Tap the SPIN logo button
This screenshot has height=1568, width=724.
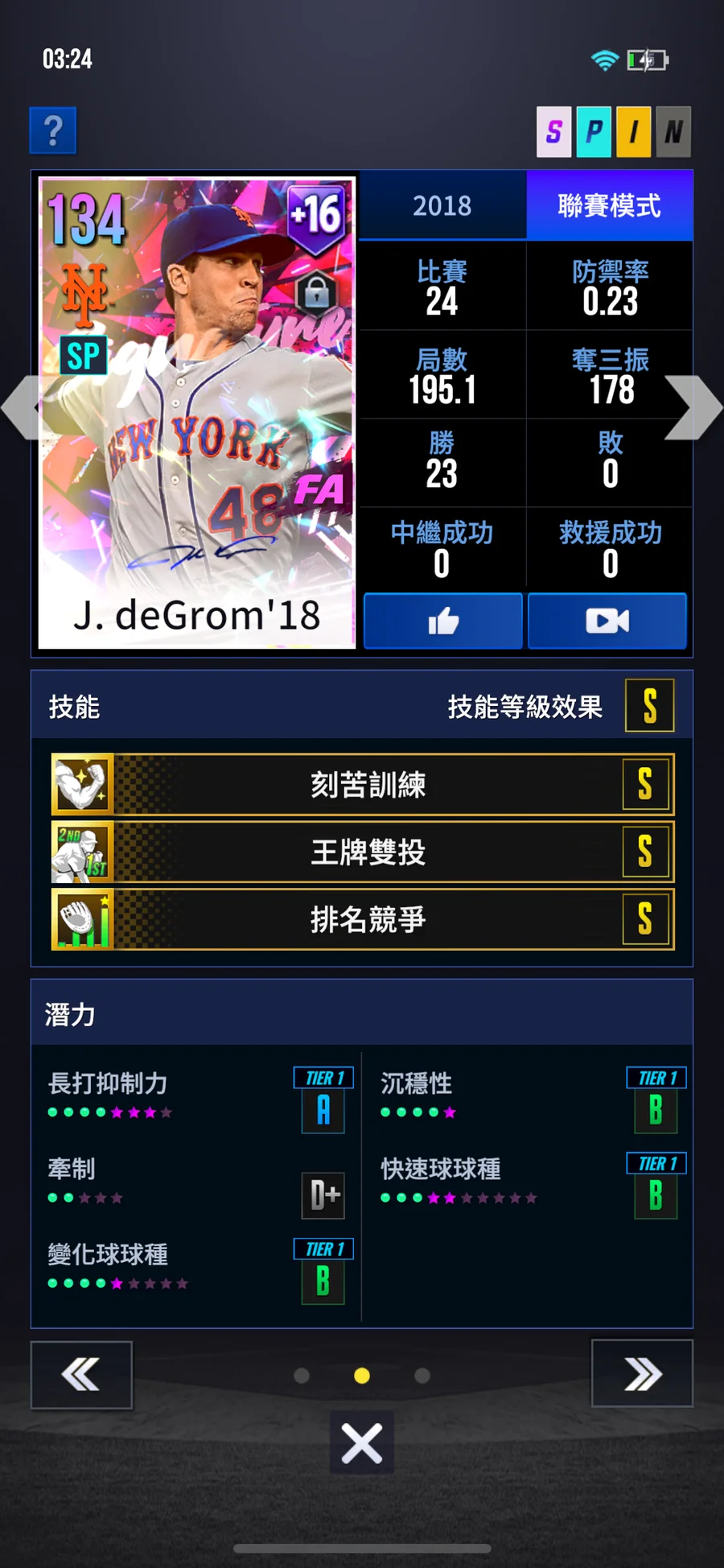click(614, 131)
